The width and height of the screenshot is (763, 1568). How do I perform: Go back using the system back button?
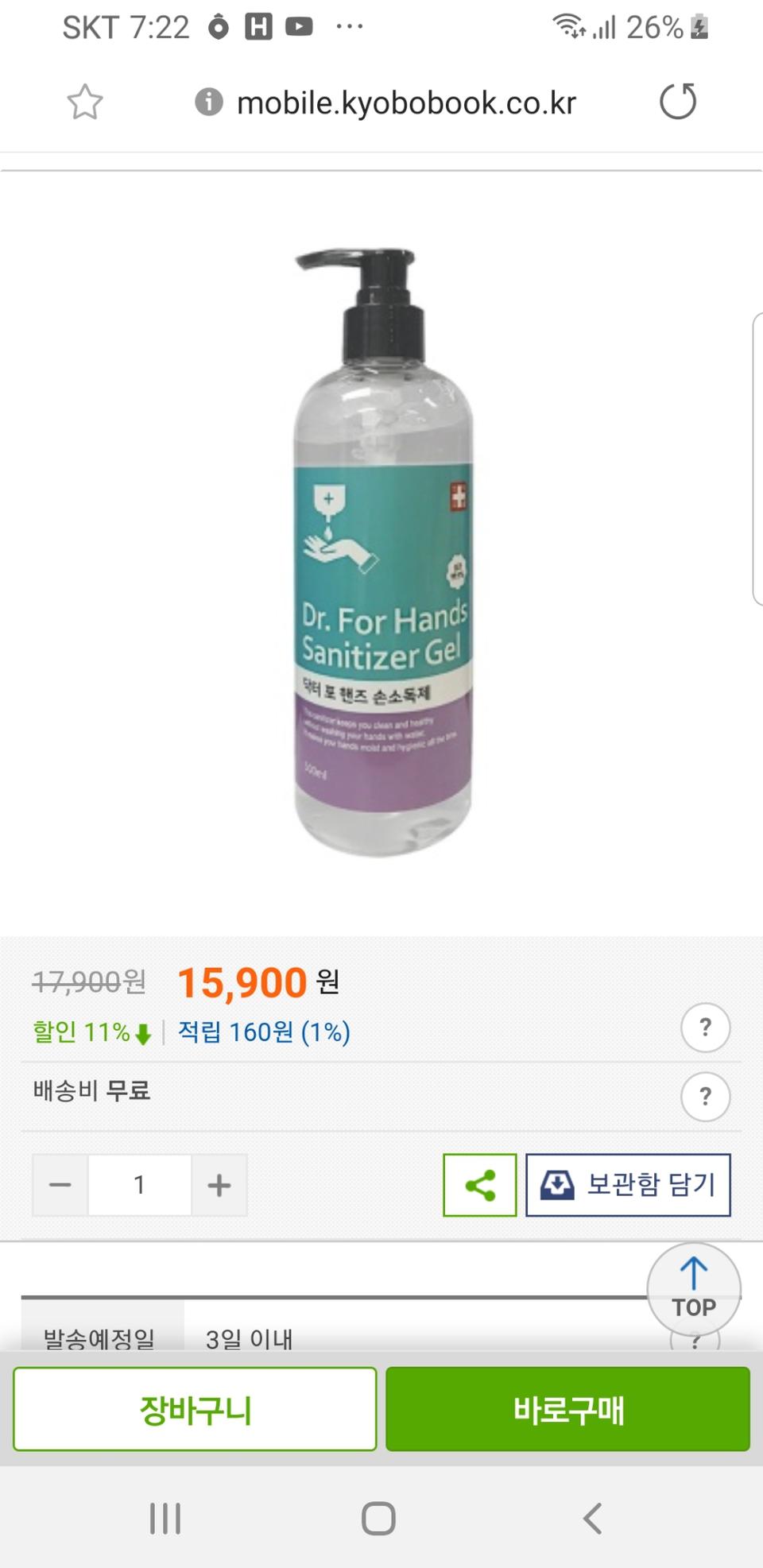[593, 1518]
